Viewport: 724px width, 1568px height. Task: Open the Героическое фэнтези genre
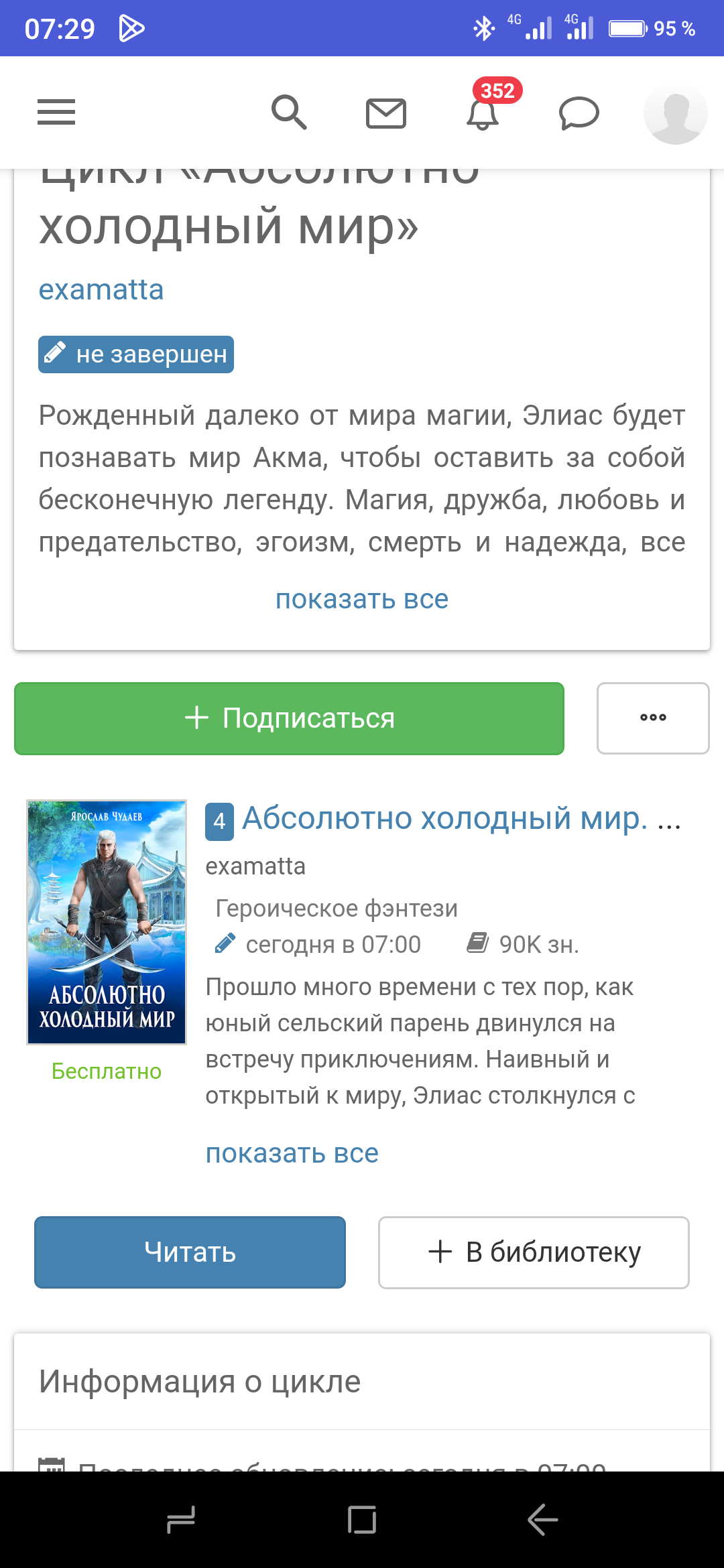point(337,909)
